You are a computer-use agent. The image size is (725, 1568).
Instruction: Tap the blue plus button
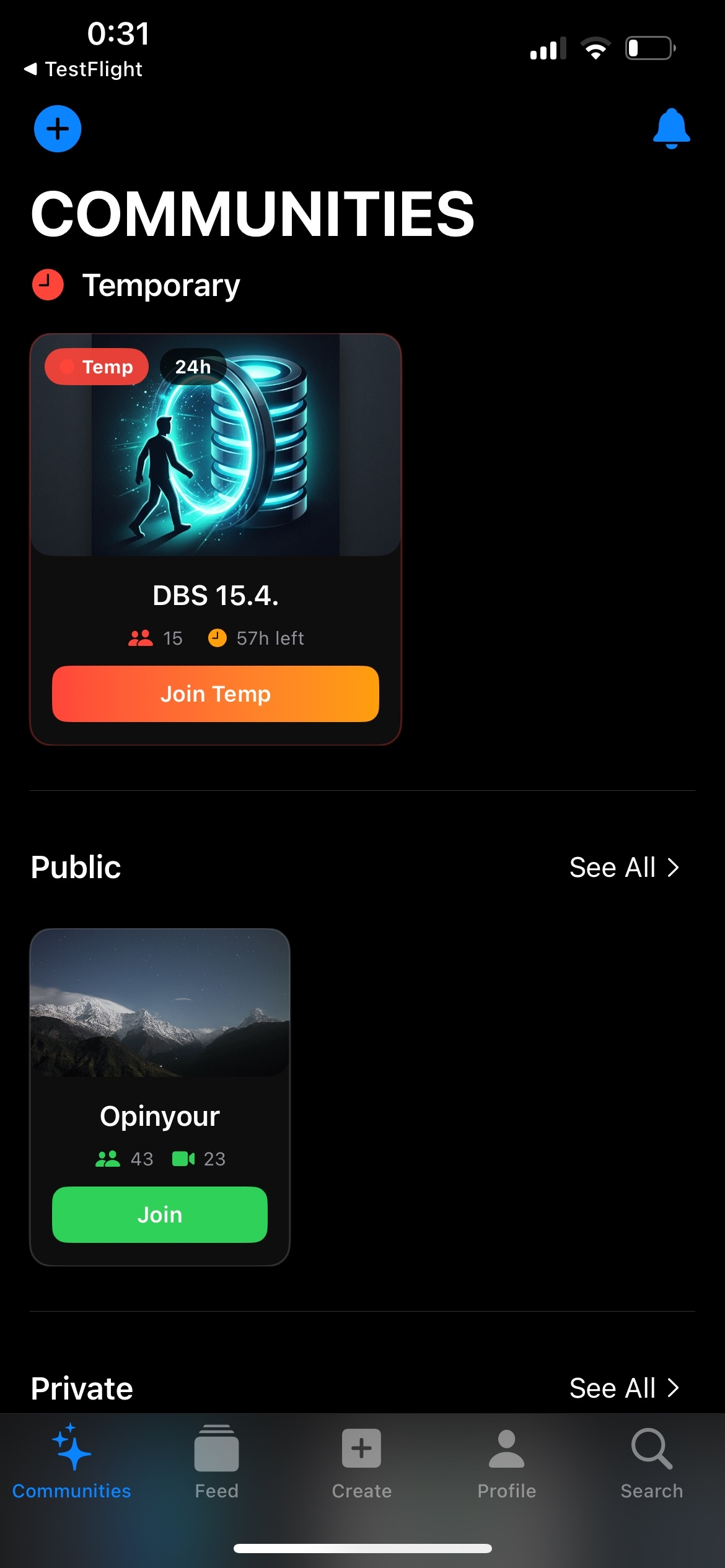click(58, 129)
